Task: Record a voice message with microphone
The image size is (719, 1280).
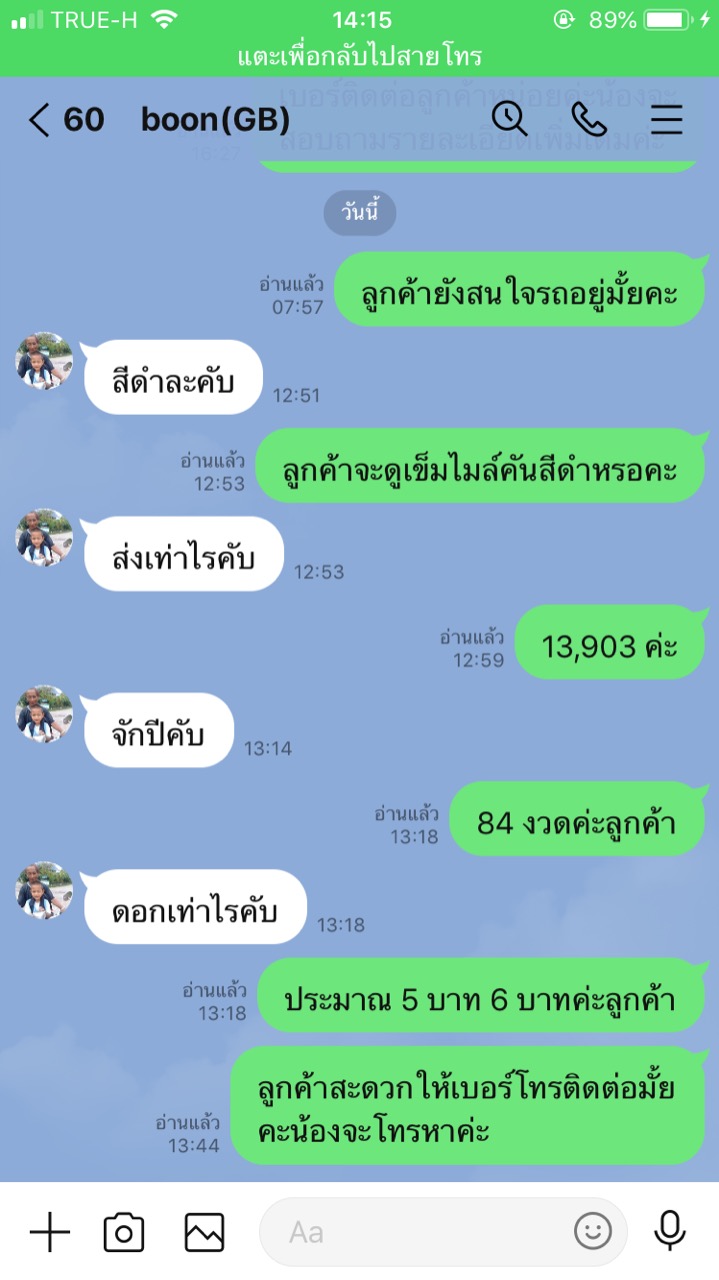Action: [669, 1230]
